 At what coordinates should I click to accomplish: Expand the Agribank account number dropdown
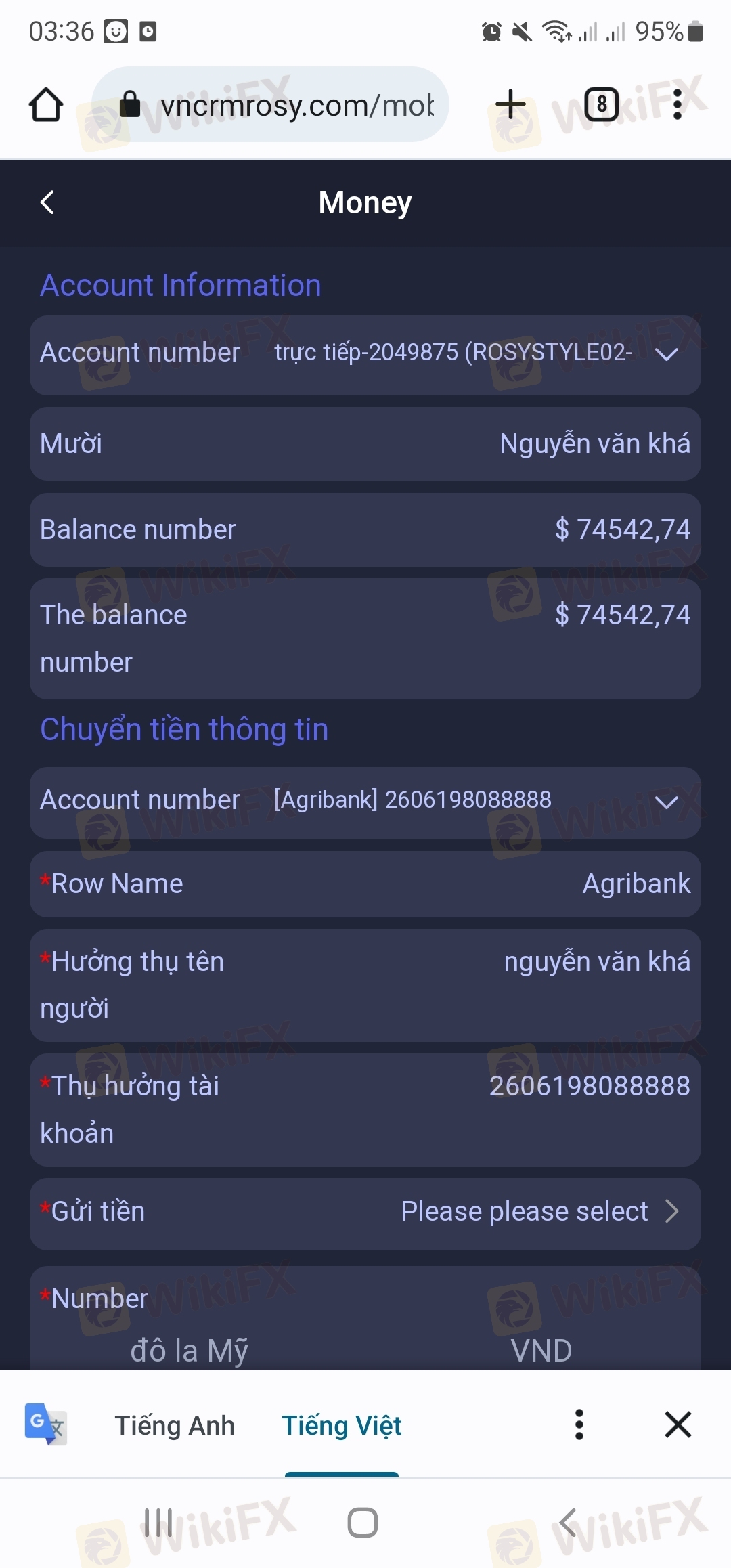365,802
